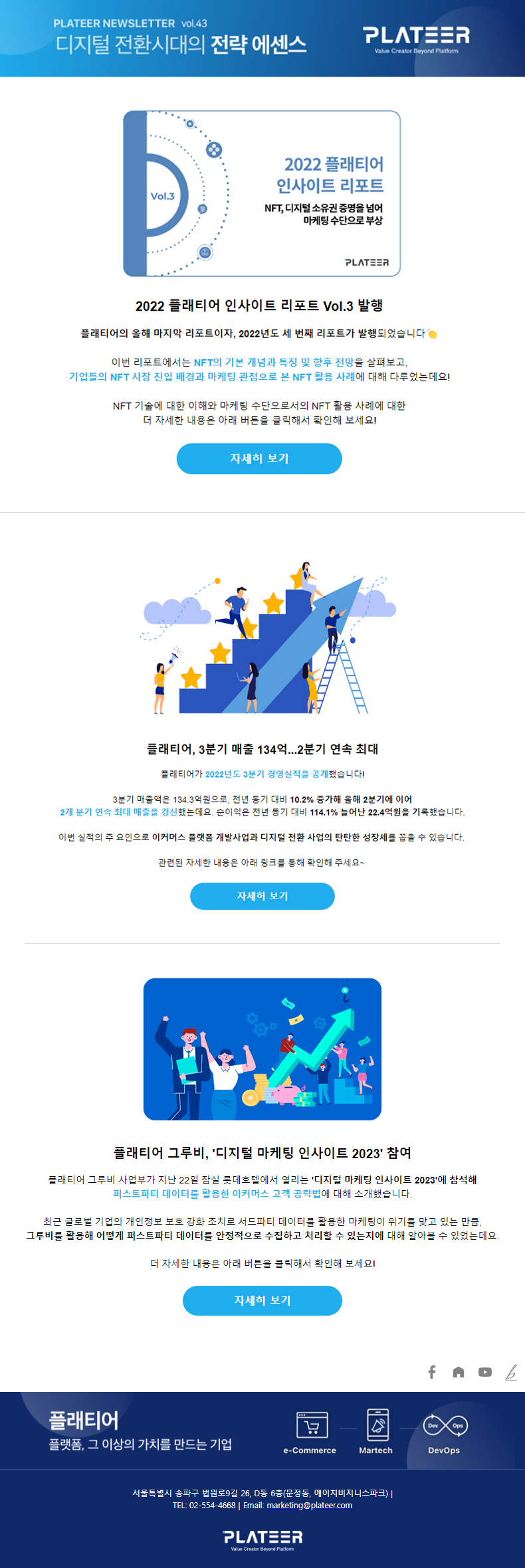Viewport: 525px width, 1568px height.
Task: Open the homepage house icon
Action: 459,1372
